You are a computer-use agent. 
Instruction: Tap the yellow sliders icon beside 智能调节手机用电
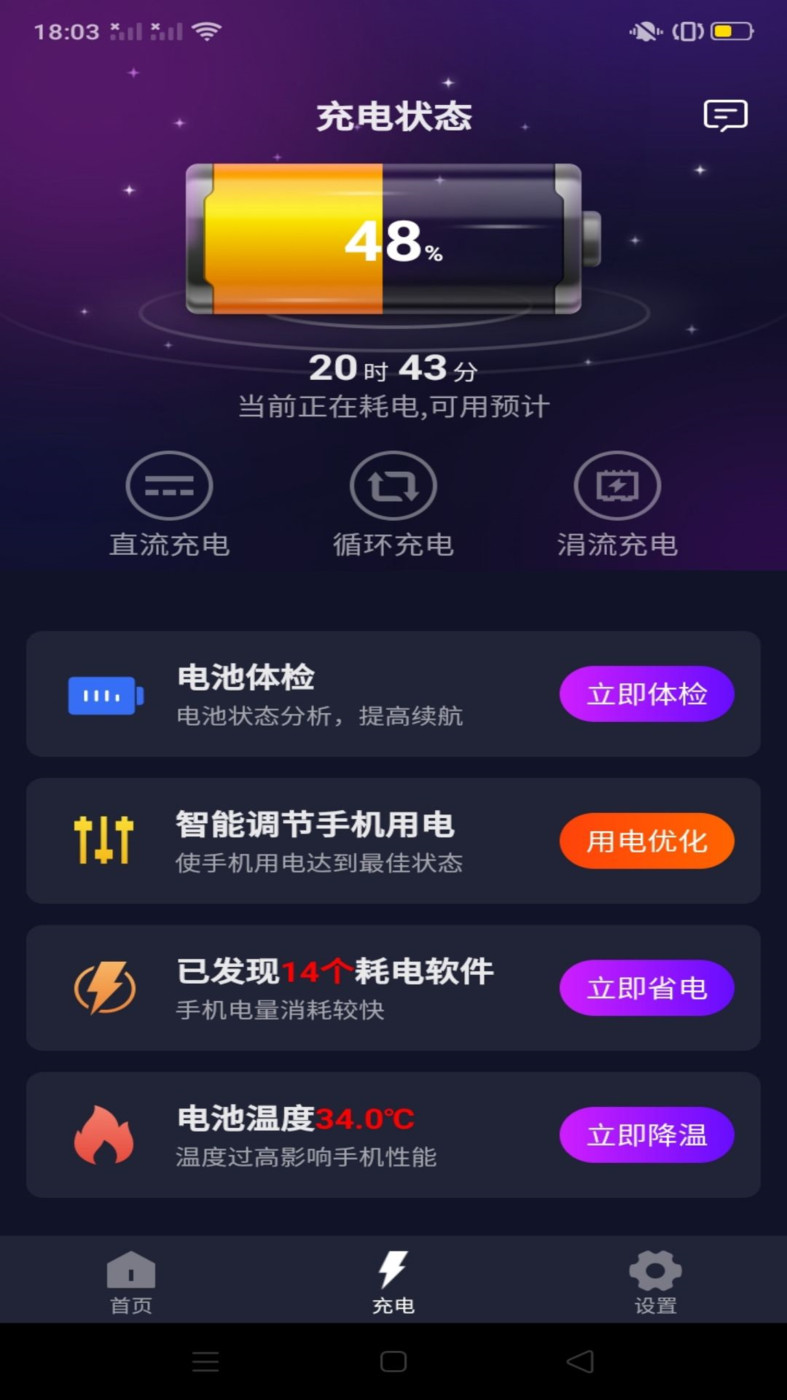tap(104, 840)
